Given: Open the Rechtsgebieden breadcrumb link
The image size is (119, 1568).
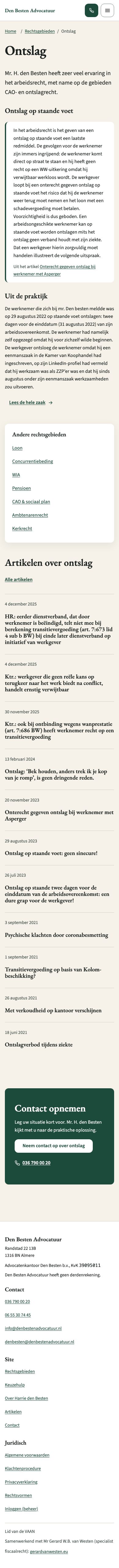Looking at the screenshot, I should click(39, 31).
